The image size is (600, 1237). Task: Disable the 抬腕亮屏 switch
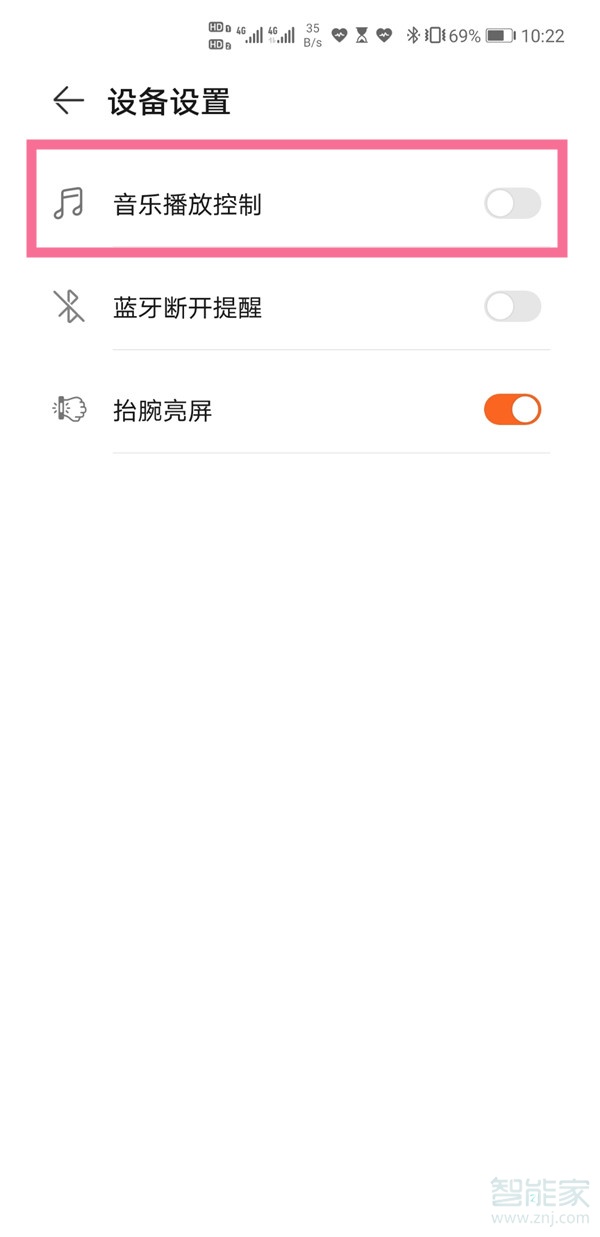click(x=512, y=410)
